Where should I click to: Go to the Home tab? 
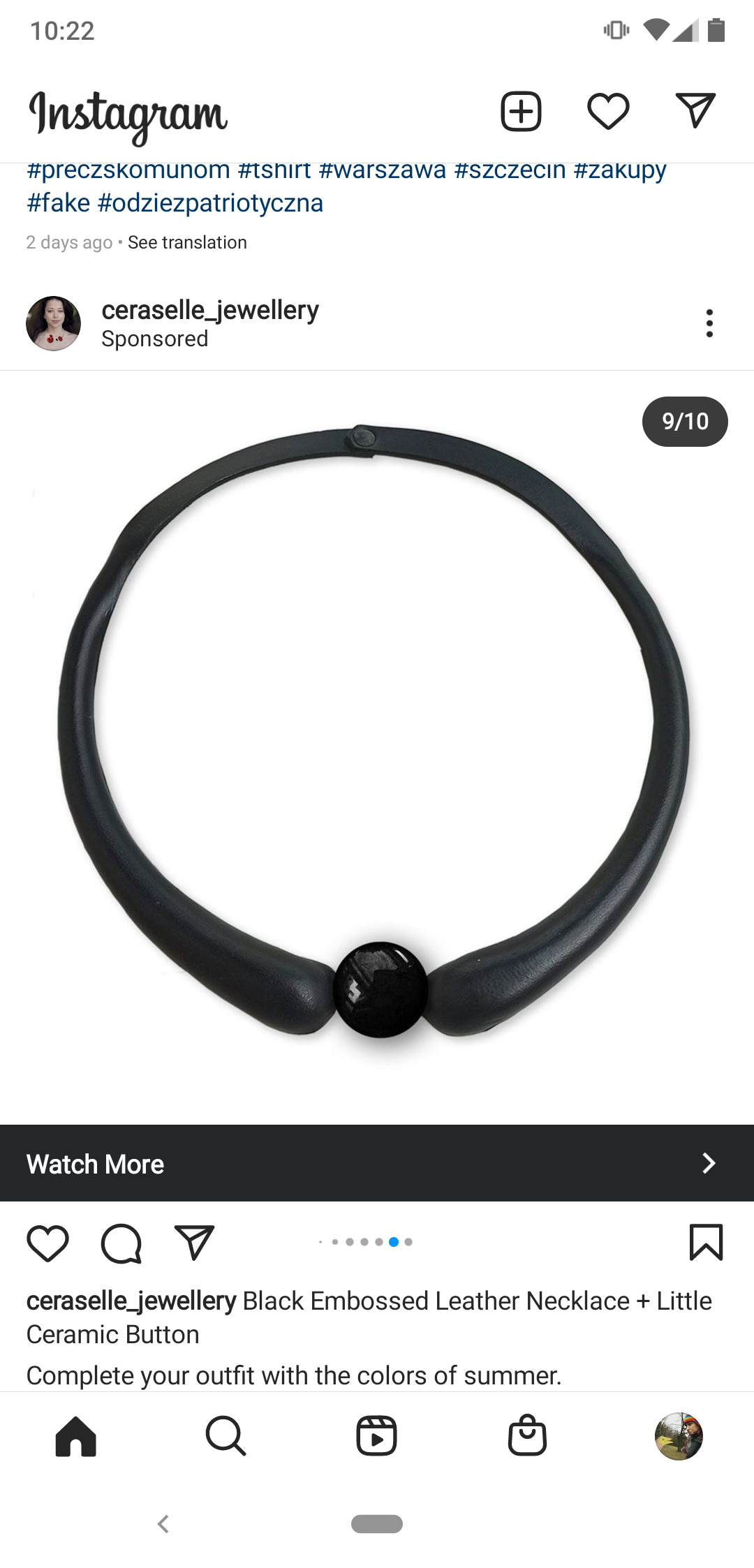click(x=75, y=1436)
